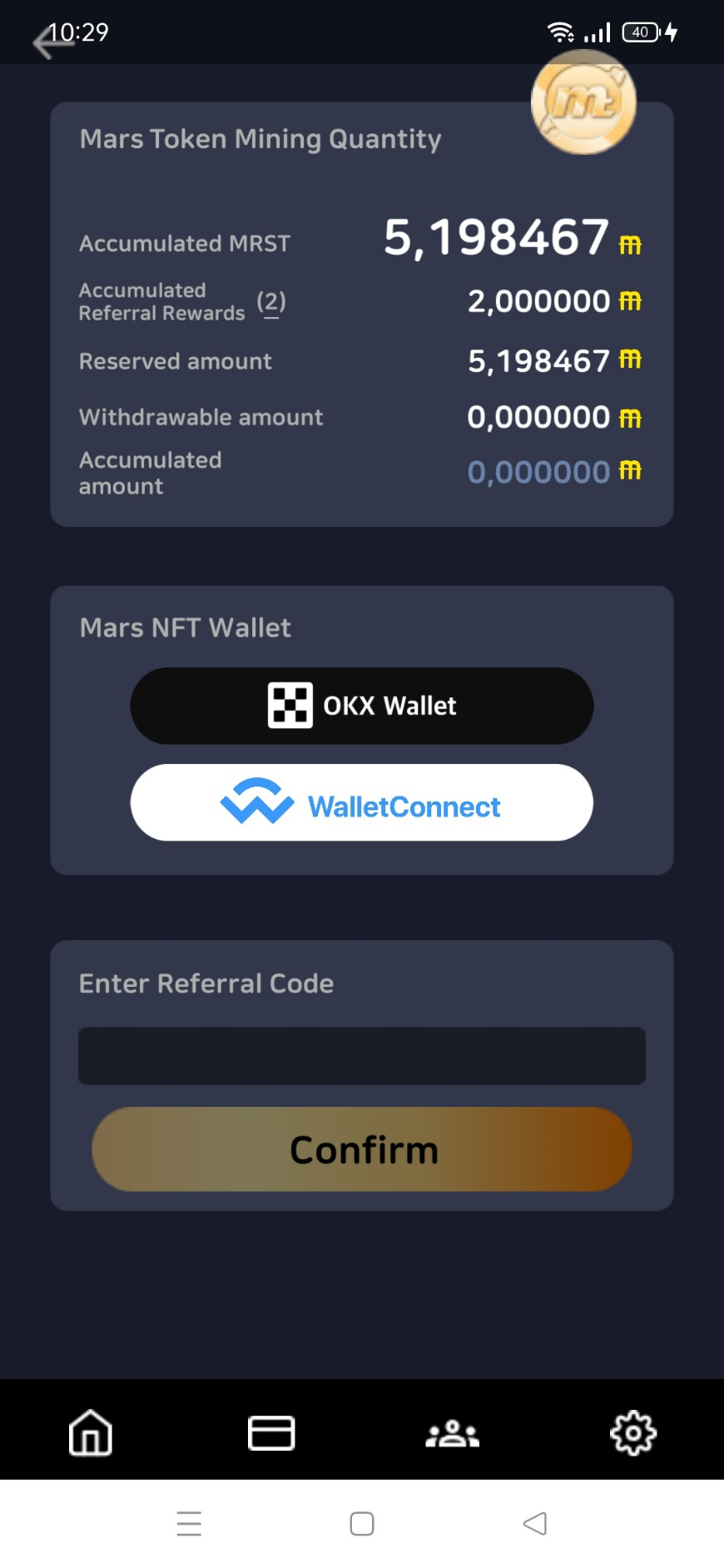Viewport: 724px width, 1568px height.
Task: Confirm the referral code
Action: [362, 1149]
